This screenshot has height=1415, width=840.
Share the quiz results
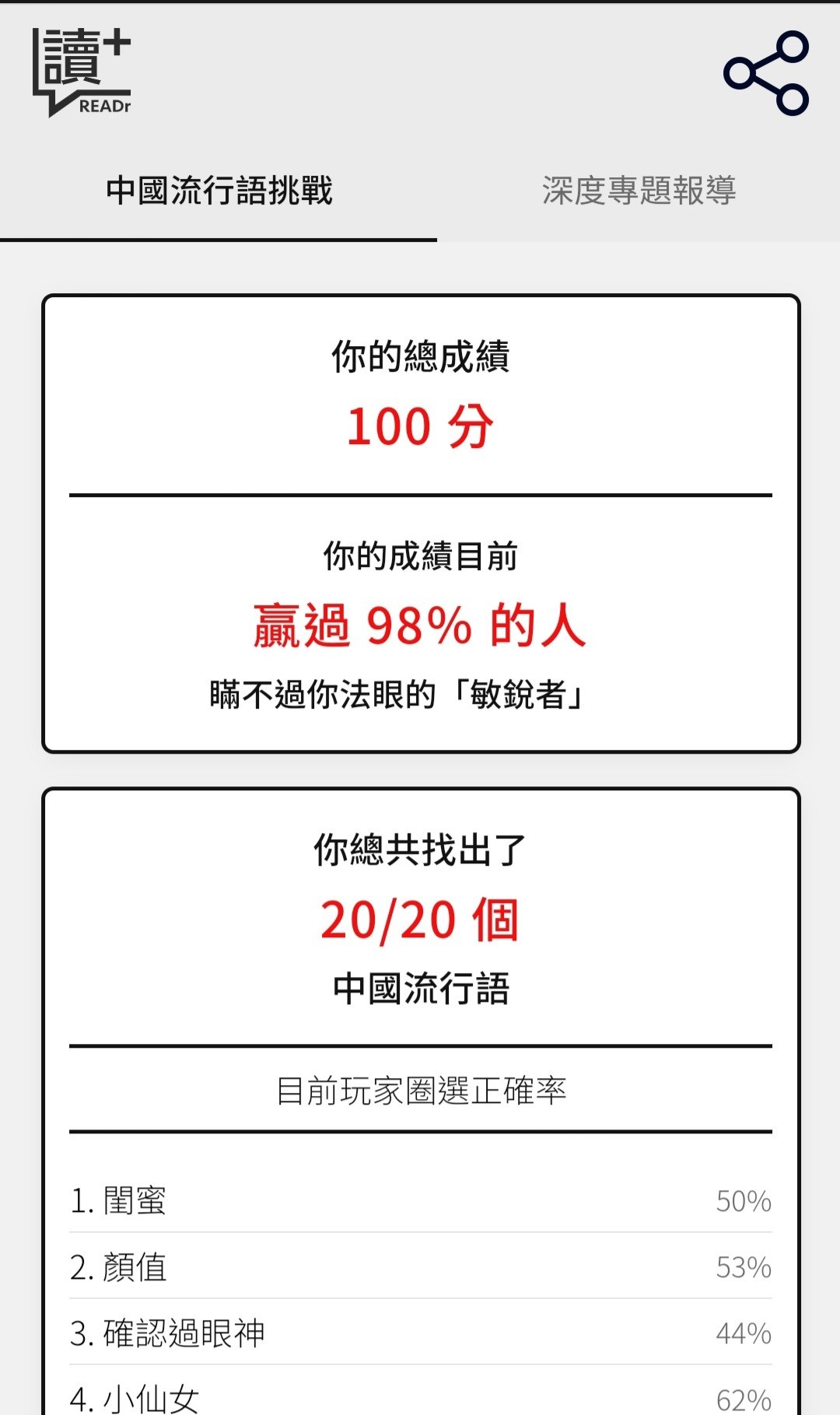pos(766,73)
